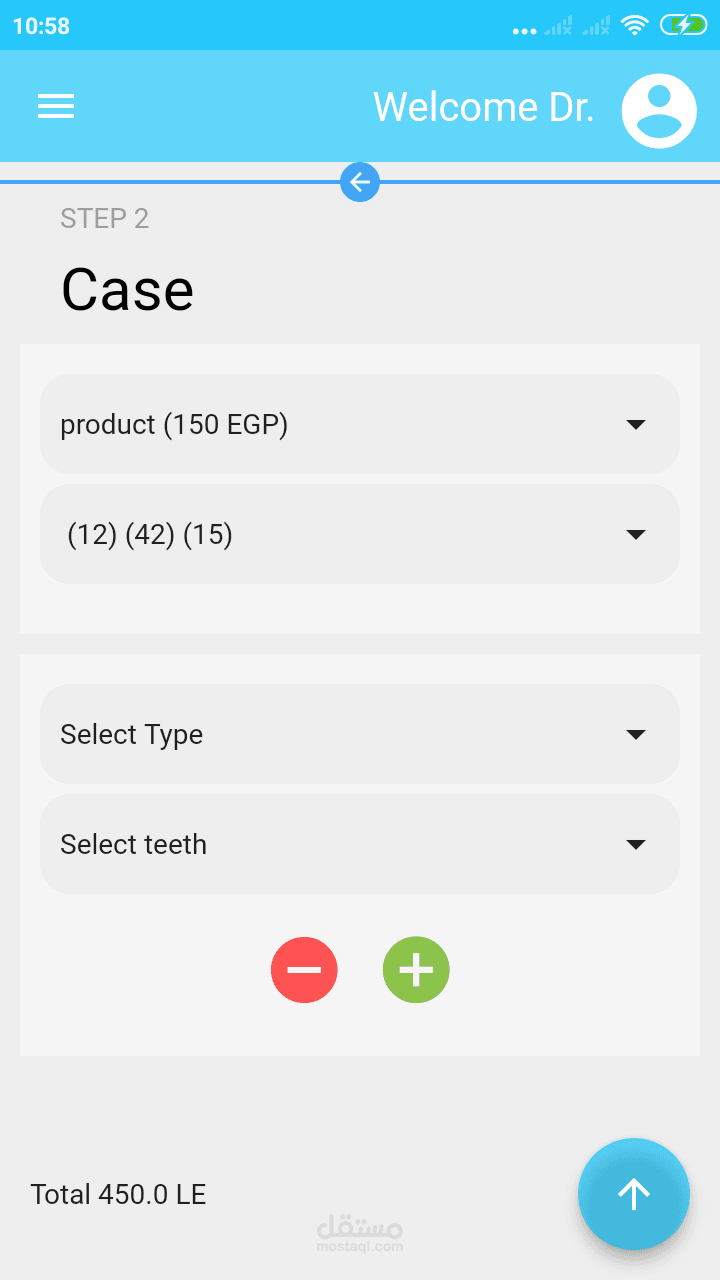Open the (12) (42) (15) teeth dropdown
Image resolution: width=720 pixels, height=1280 pixels.
360,534
